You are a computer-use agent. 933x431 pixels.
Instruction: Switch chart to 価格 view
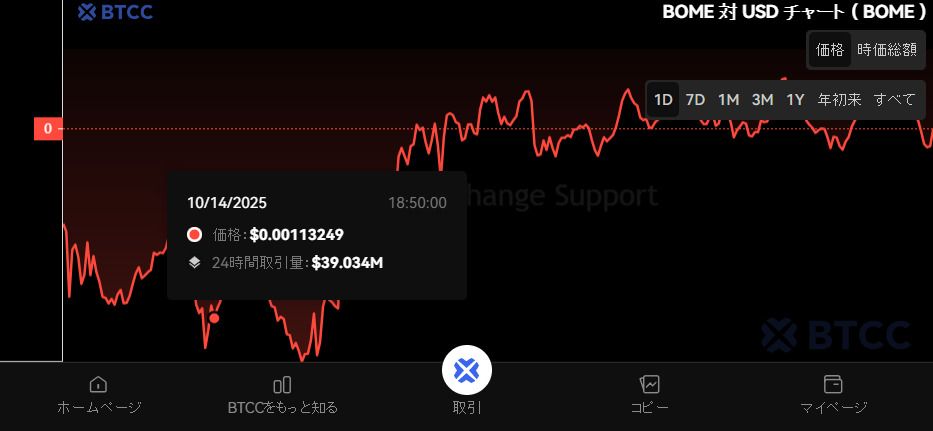(830, 49)
